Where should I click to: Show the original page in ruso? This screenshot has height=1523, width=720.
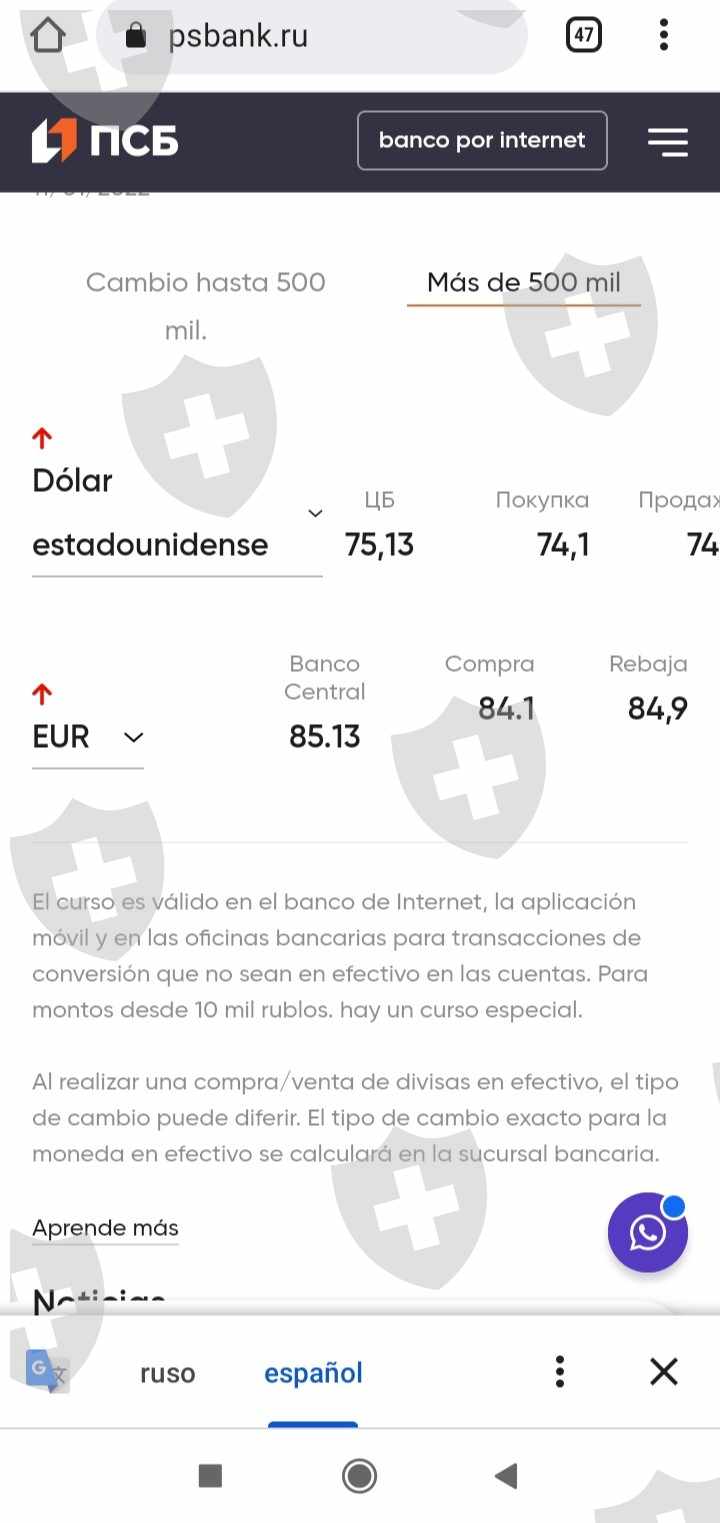coord(167,1373)
